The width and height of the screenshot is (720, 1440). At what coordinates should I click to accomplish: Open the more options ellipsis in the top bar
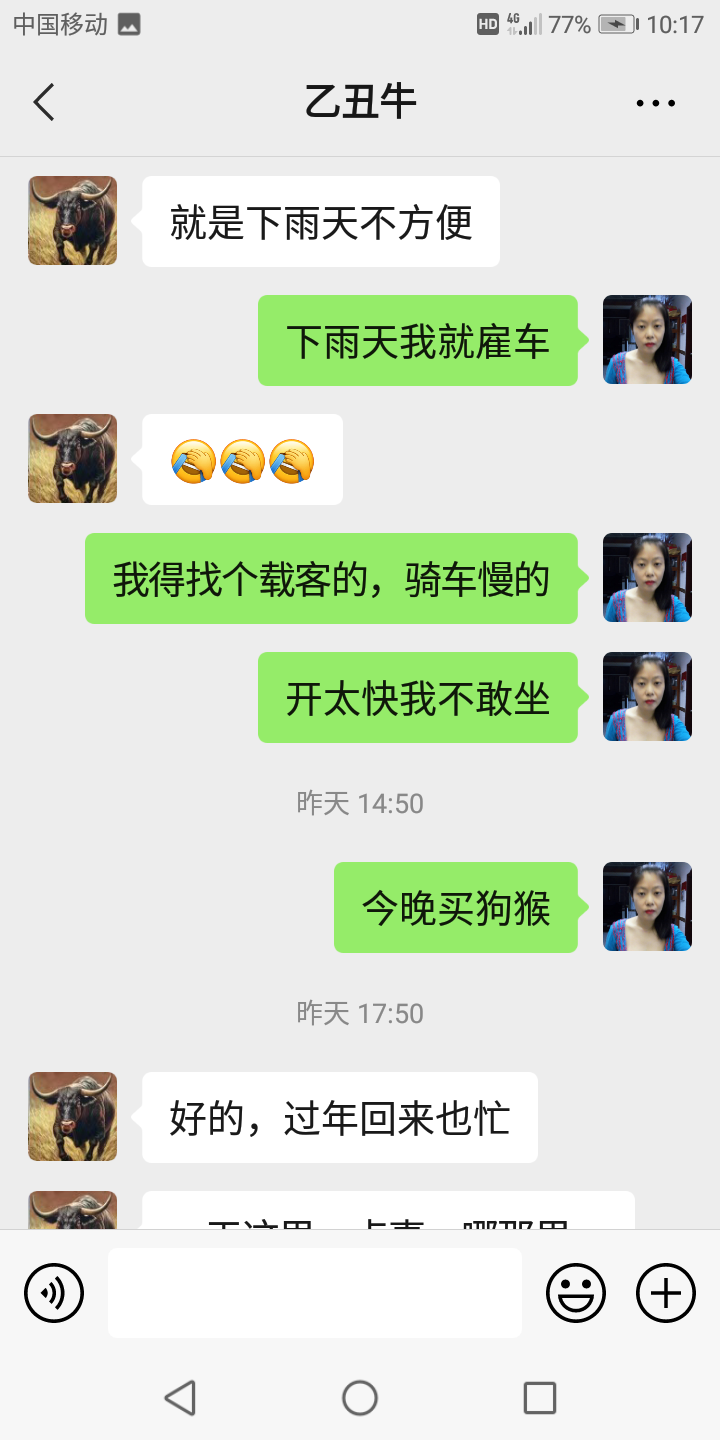(655, 102)
